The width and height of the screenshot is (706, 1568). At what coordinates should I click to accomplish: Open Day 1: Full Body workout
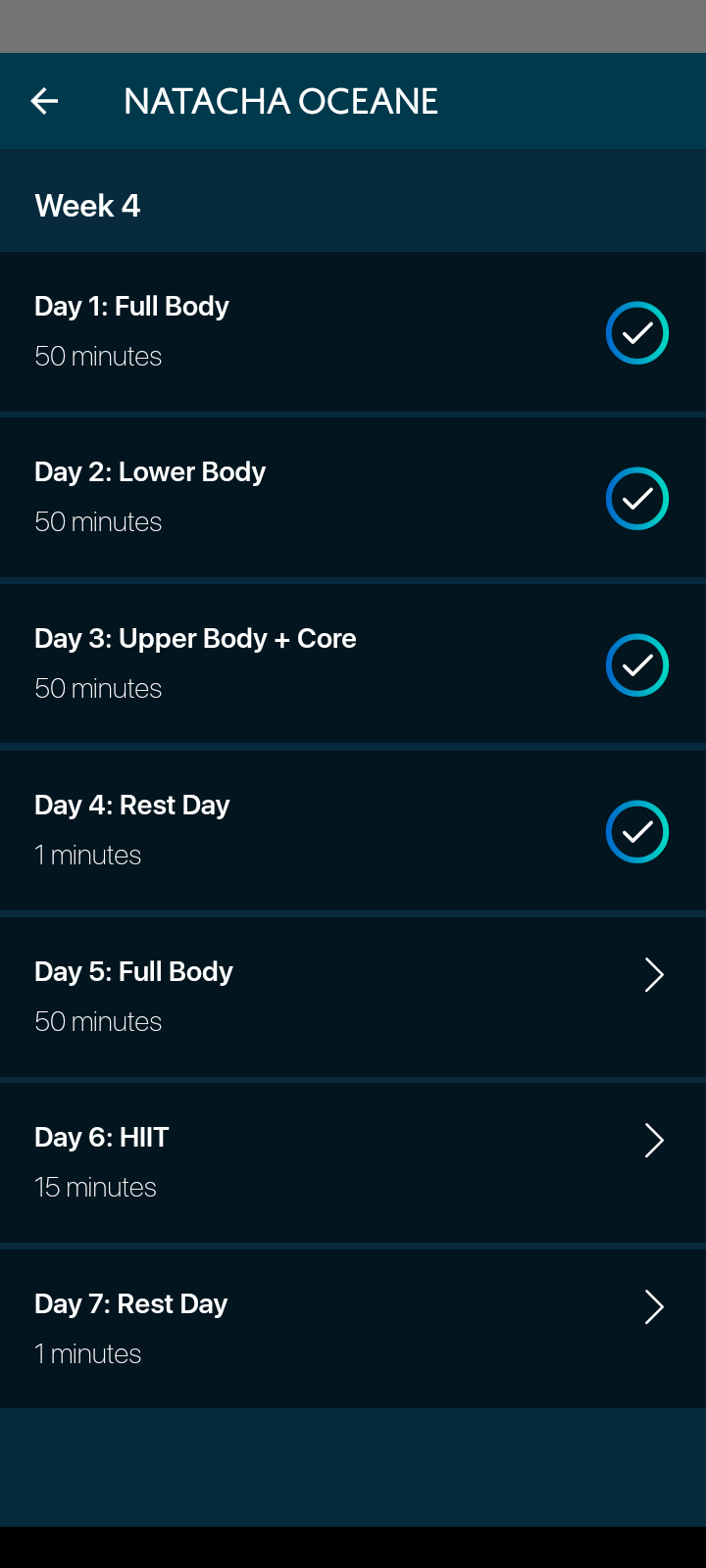tap(353, 332)
